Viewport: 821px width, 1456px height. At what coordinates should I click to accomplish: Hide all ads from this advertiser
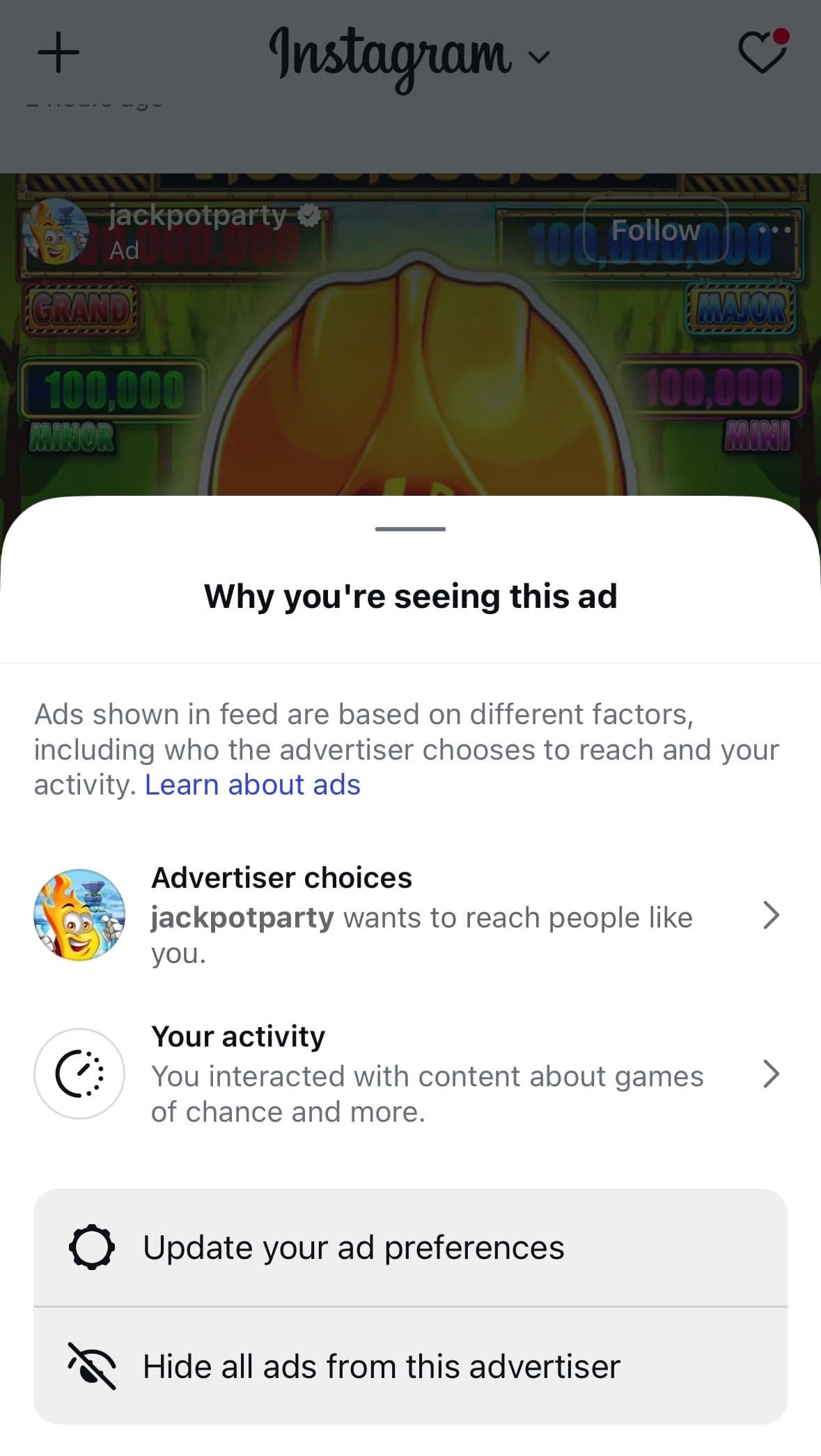coord(410,1366)
